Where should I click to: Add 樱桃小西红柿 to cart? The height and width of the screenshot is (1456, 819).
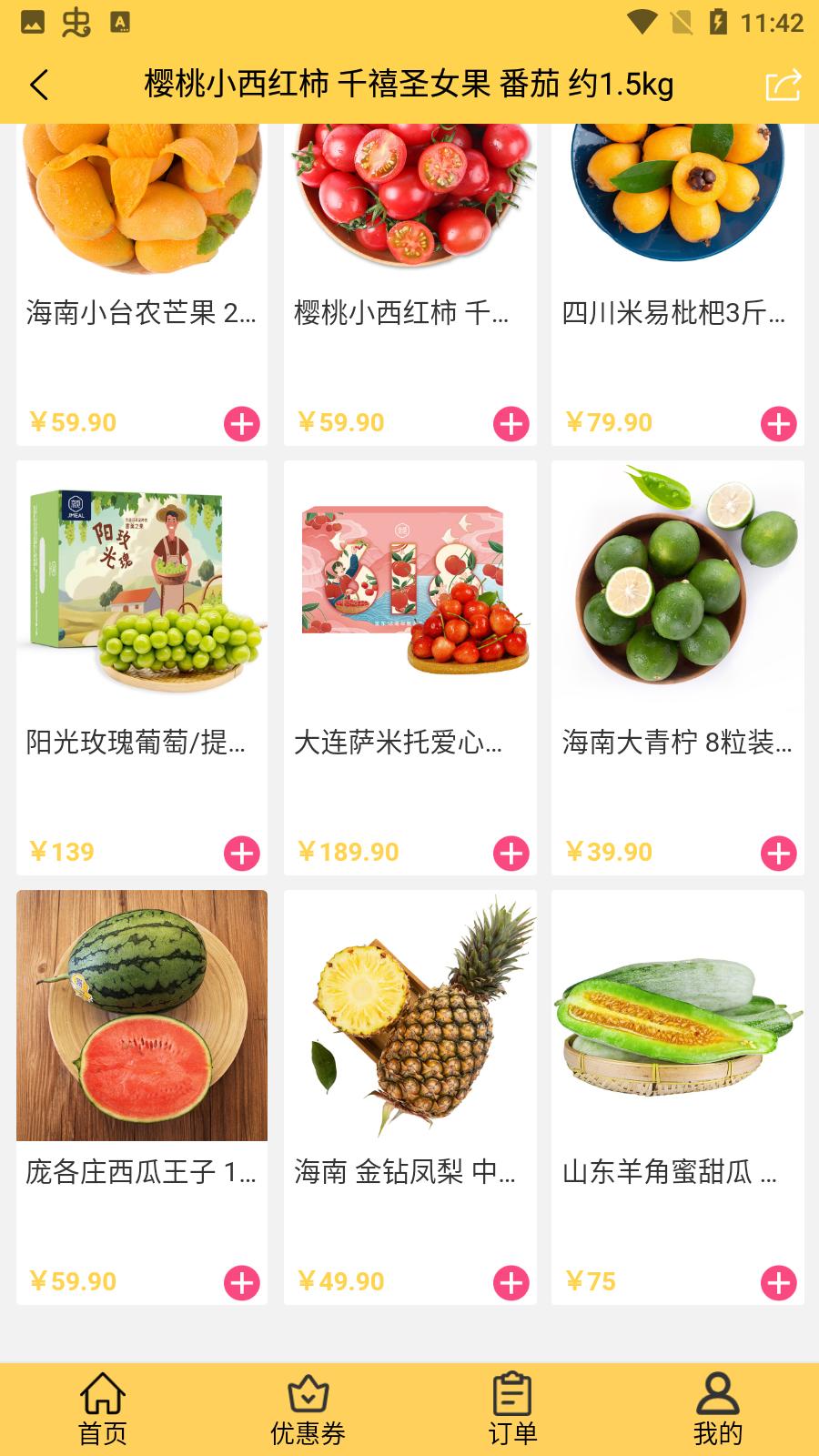pos(511,423)
